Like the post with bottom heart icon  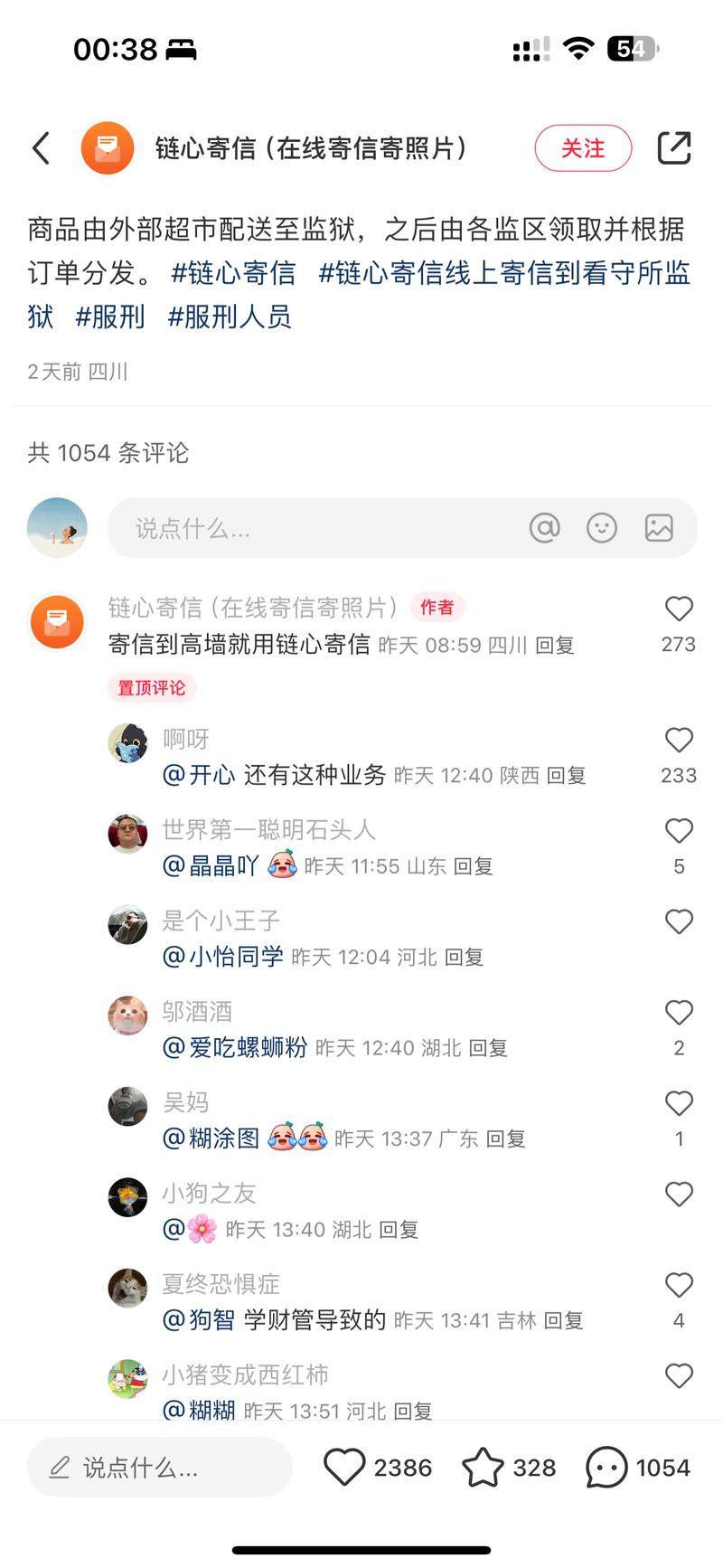[344, 1467]
